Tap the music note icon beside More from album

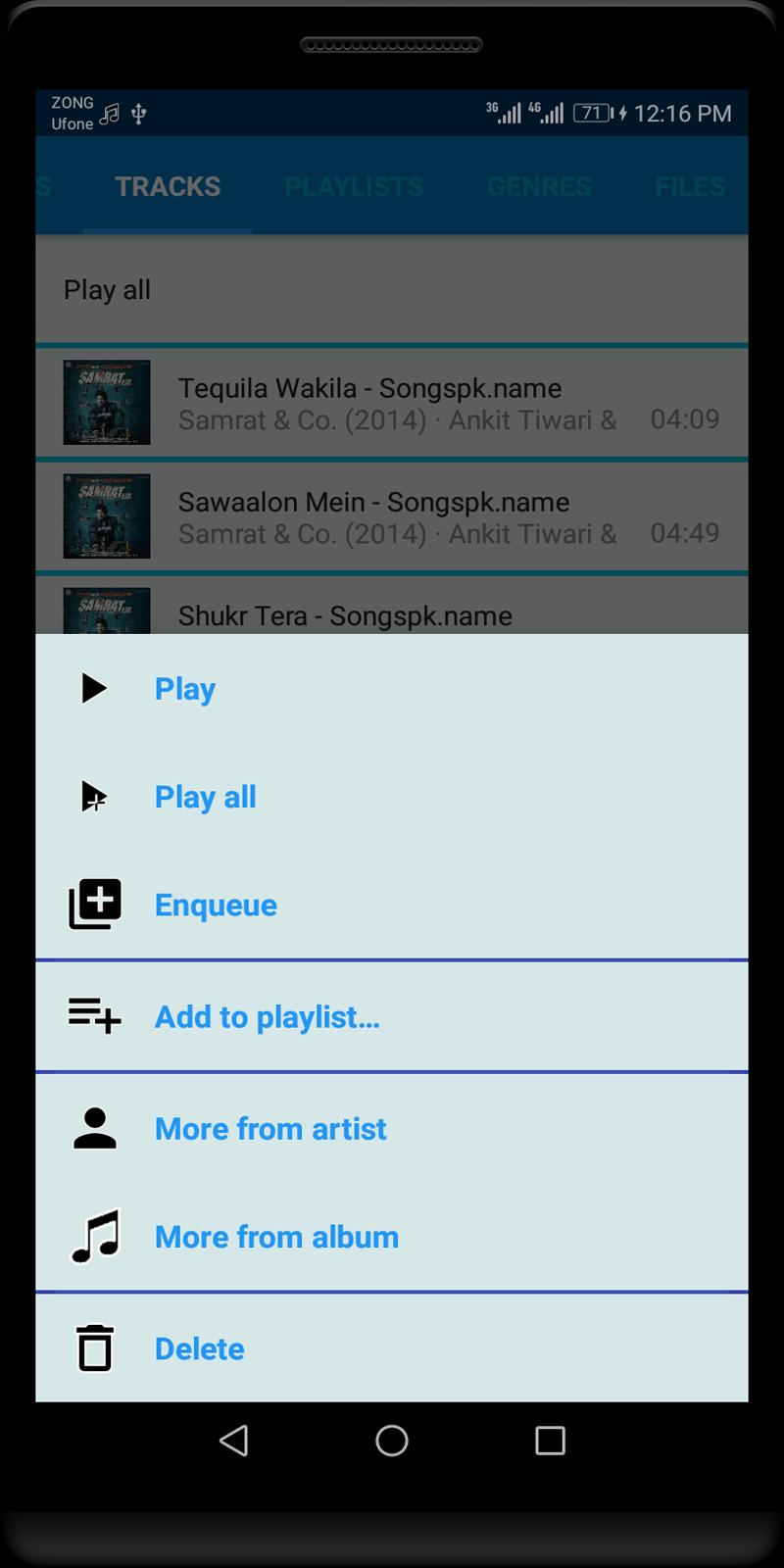coord(93,1236)
